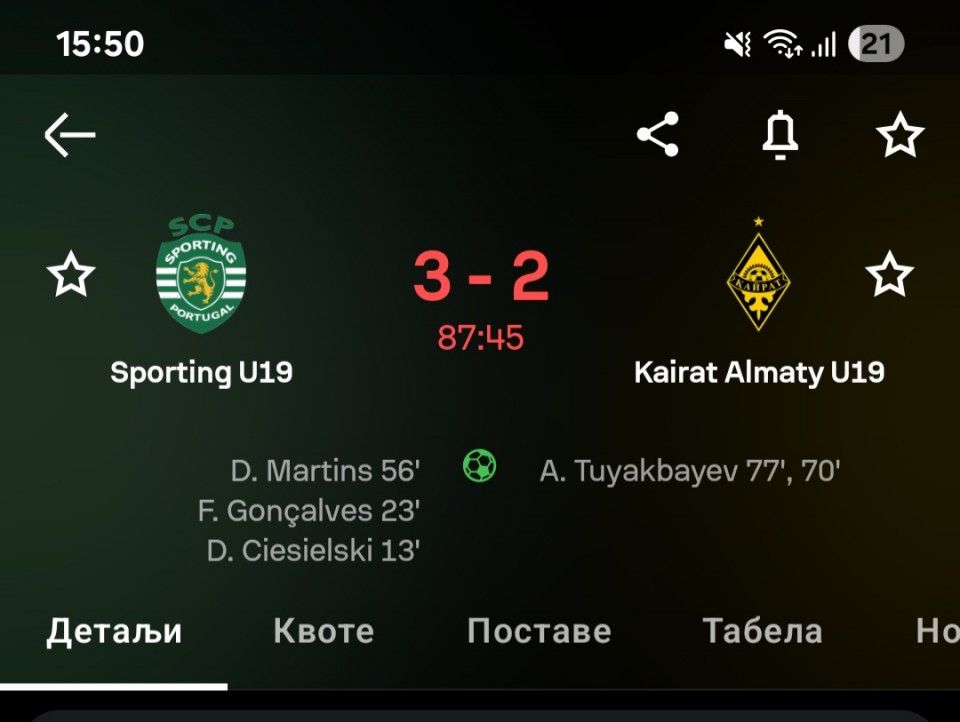The height and width of the screenshot is (722, 960).
Task: Share this match
Action: pos(658,134)
